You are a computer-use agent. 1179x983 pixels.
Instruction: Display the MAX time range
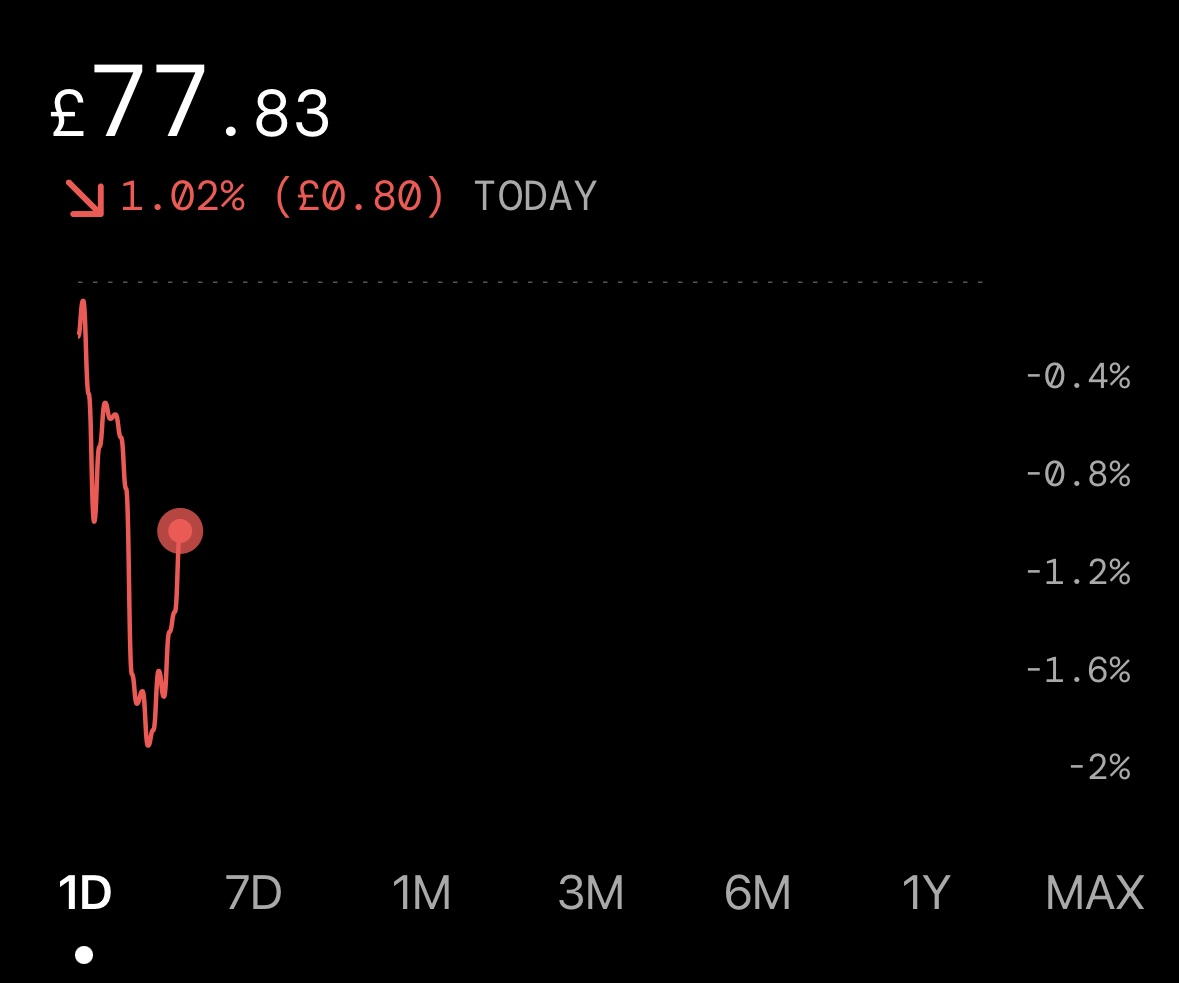pyautogui.click(x=1094, y=893)
